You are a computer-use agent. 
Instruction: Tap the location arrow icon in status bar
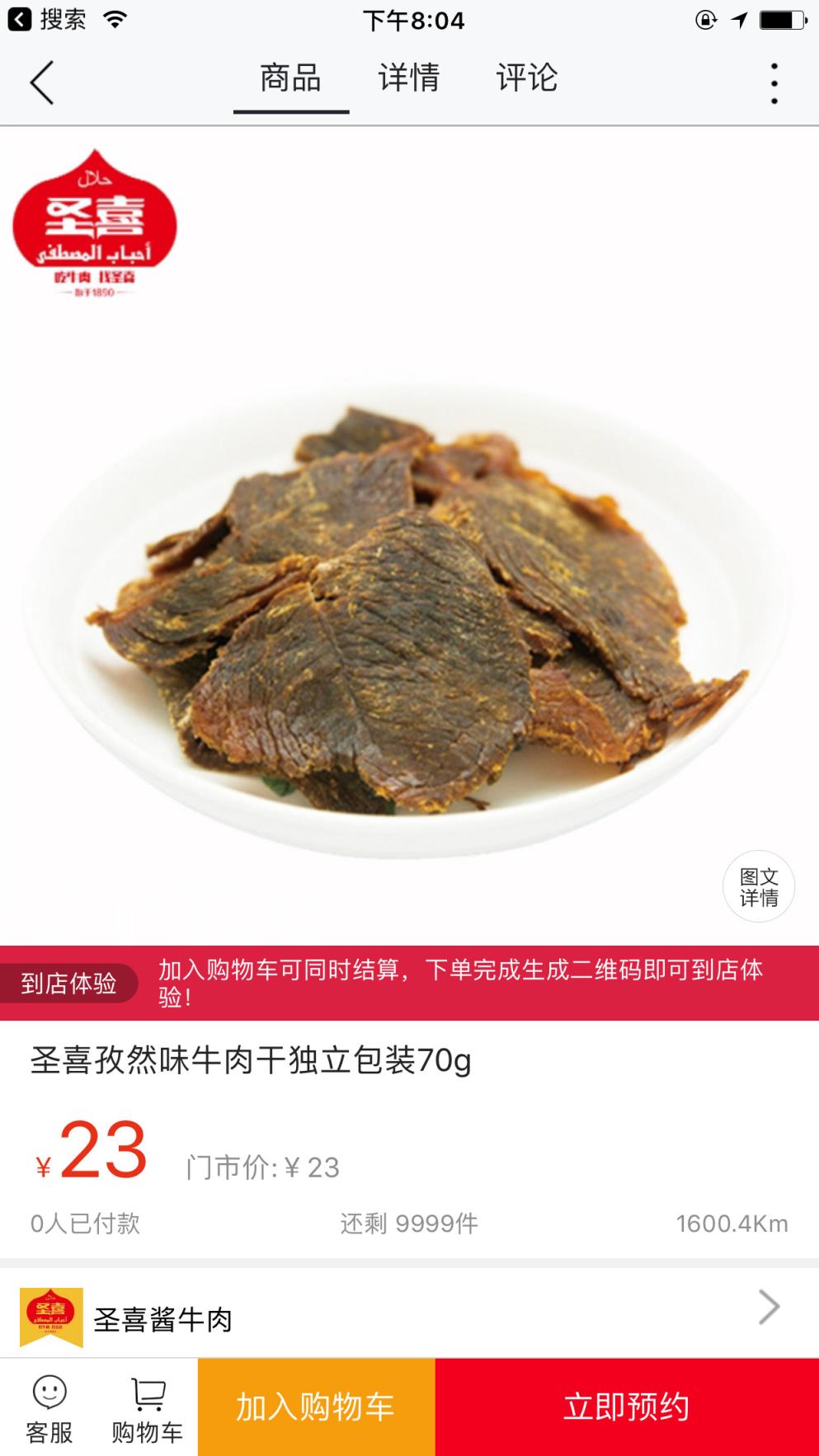(740, 20)
